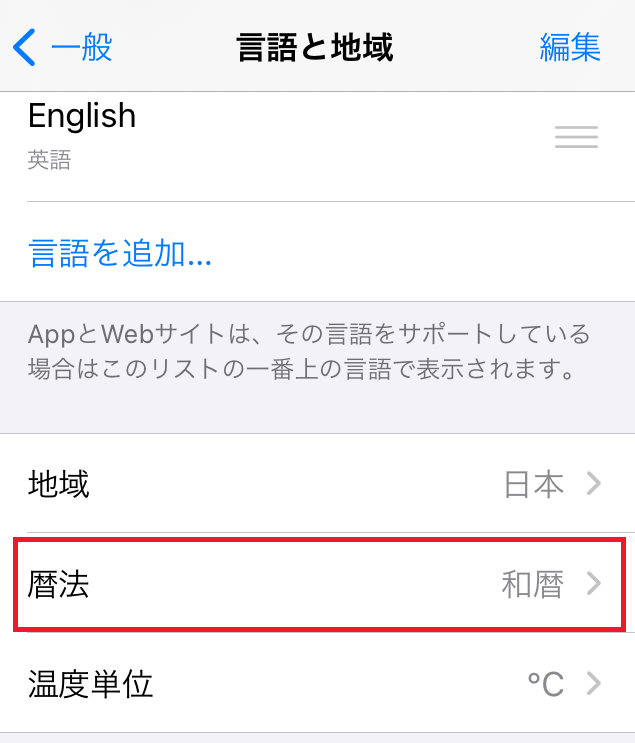
Task: Tap 編集 to edit language order
Action: (x=570, y=47)
